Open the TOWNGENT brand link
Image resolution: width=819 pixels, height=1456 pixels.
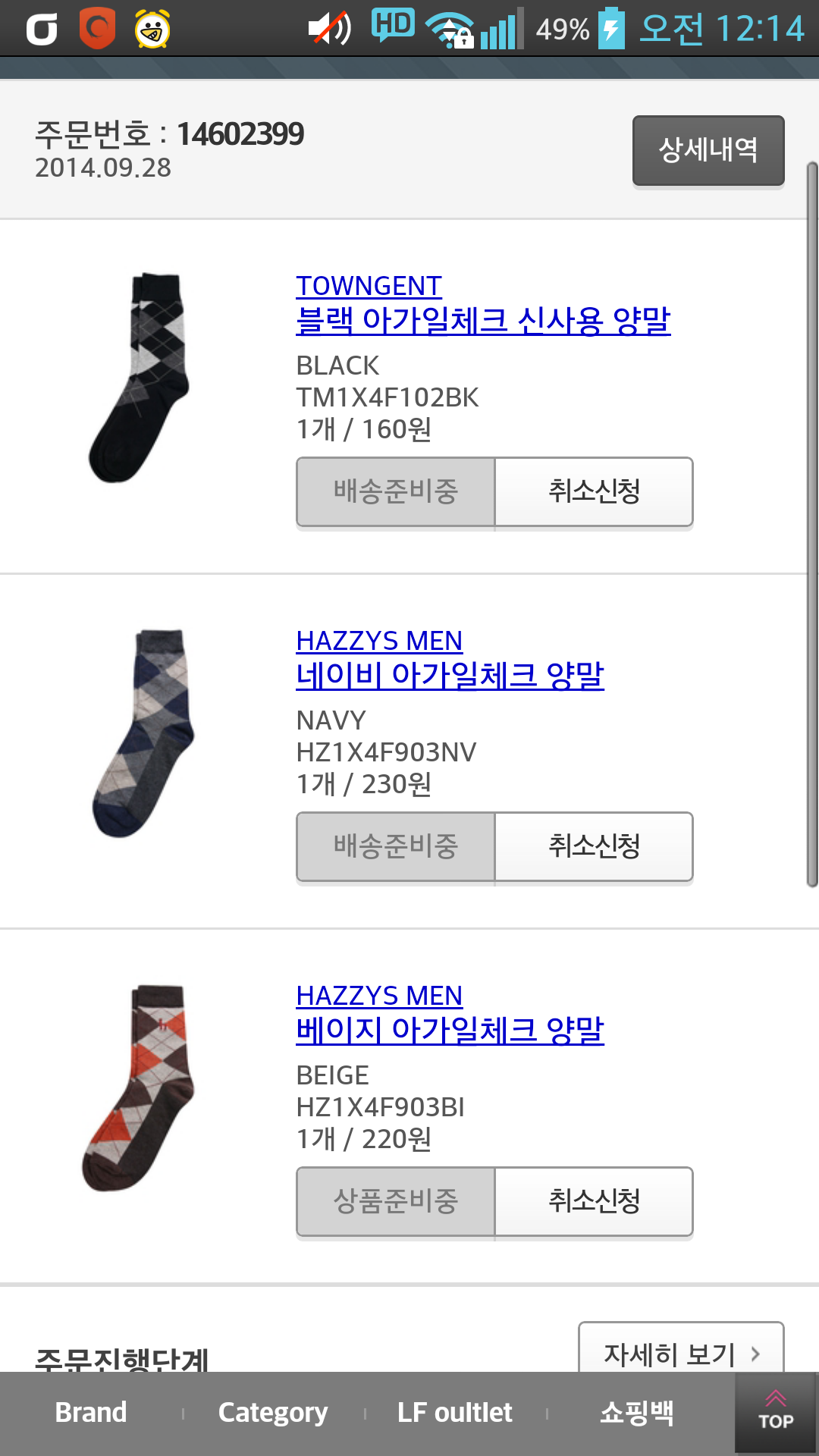[369, 286]
